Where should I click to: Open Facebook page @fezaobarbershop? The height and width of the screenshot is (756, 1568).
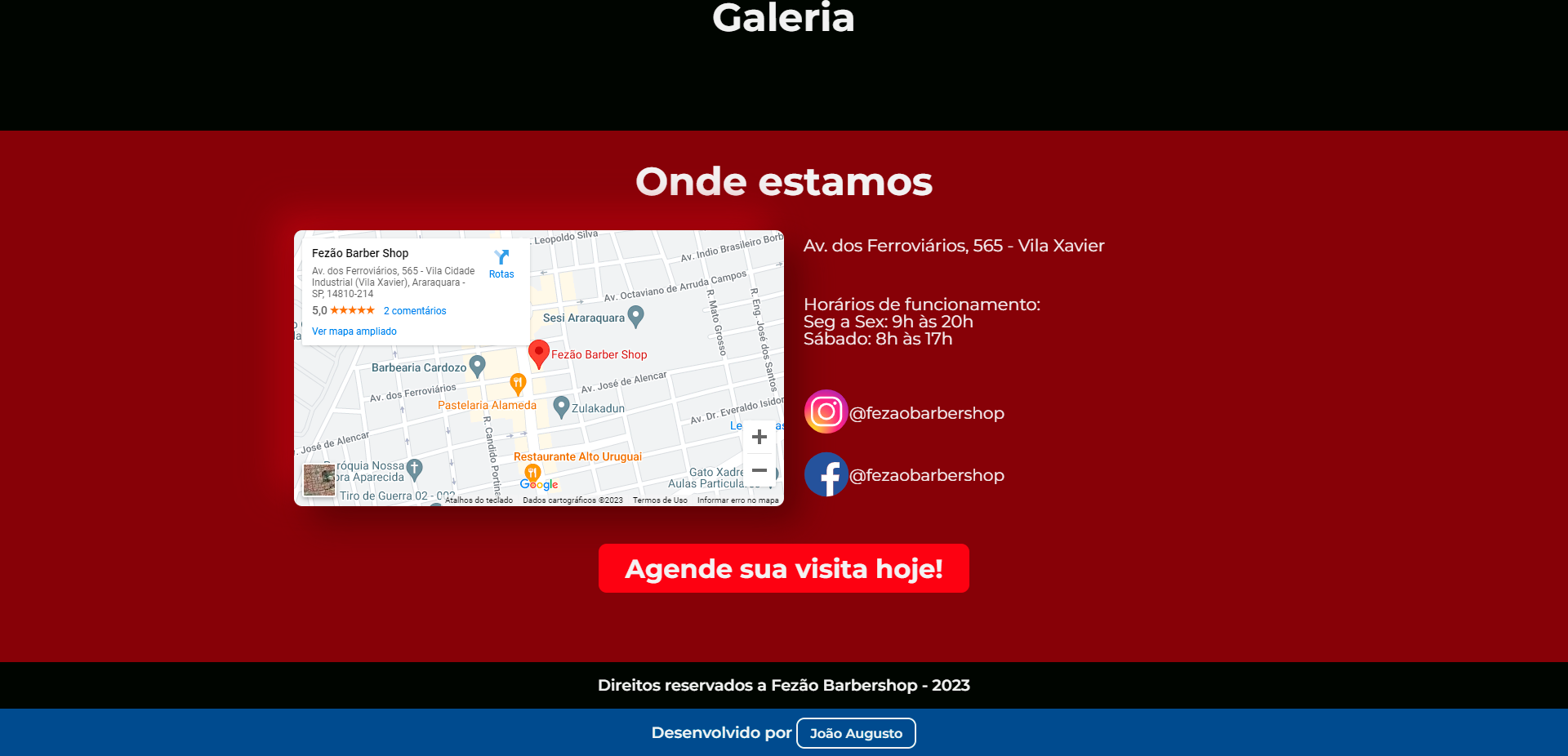click(x=826, y=474)
